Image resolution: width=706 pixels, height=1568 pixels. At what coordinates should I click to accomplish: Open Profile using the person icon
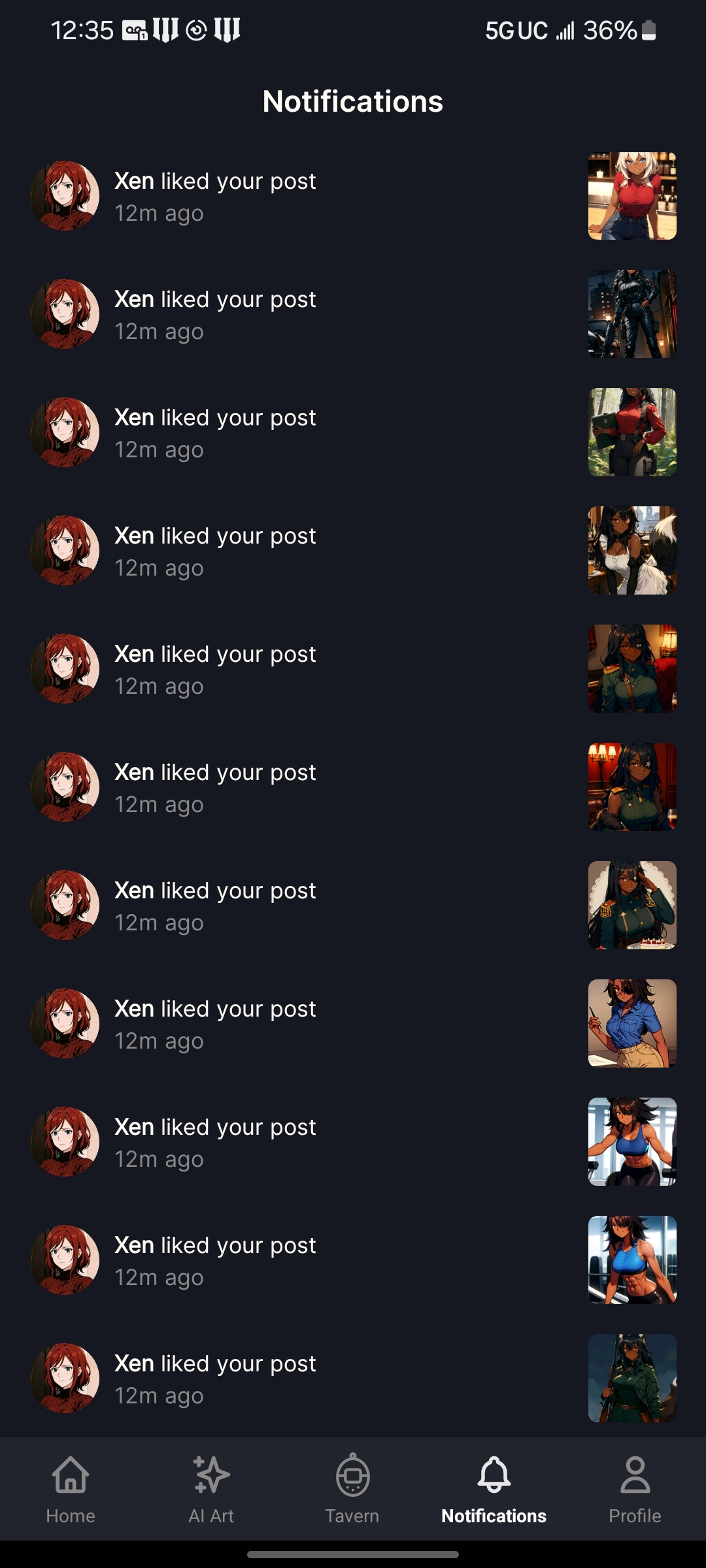pos(635,1475)
